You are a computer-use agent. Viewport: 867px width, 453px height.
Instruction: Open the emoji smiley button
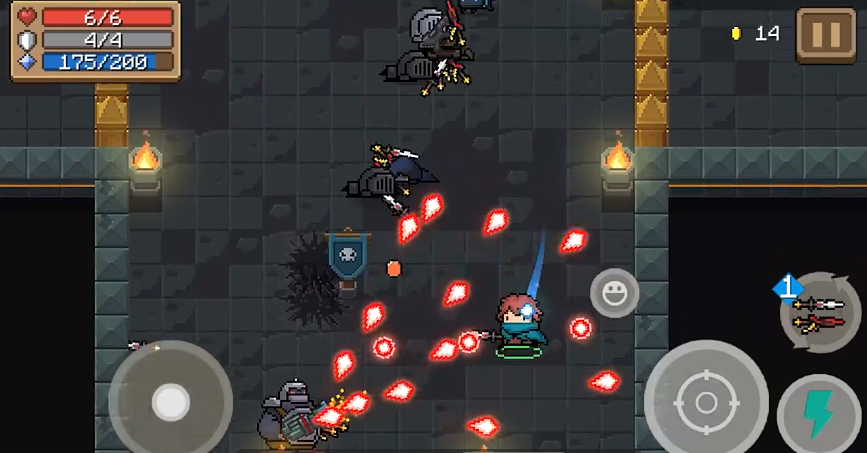614,293
